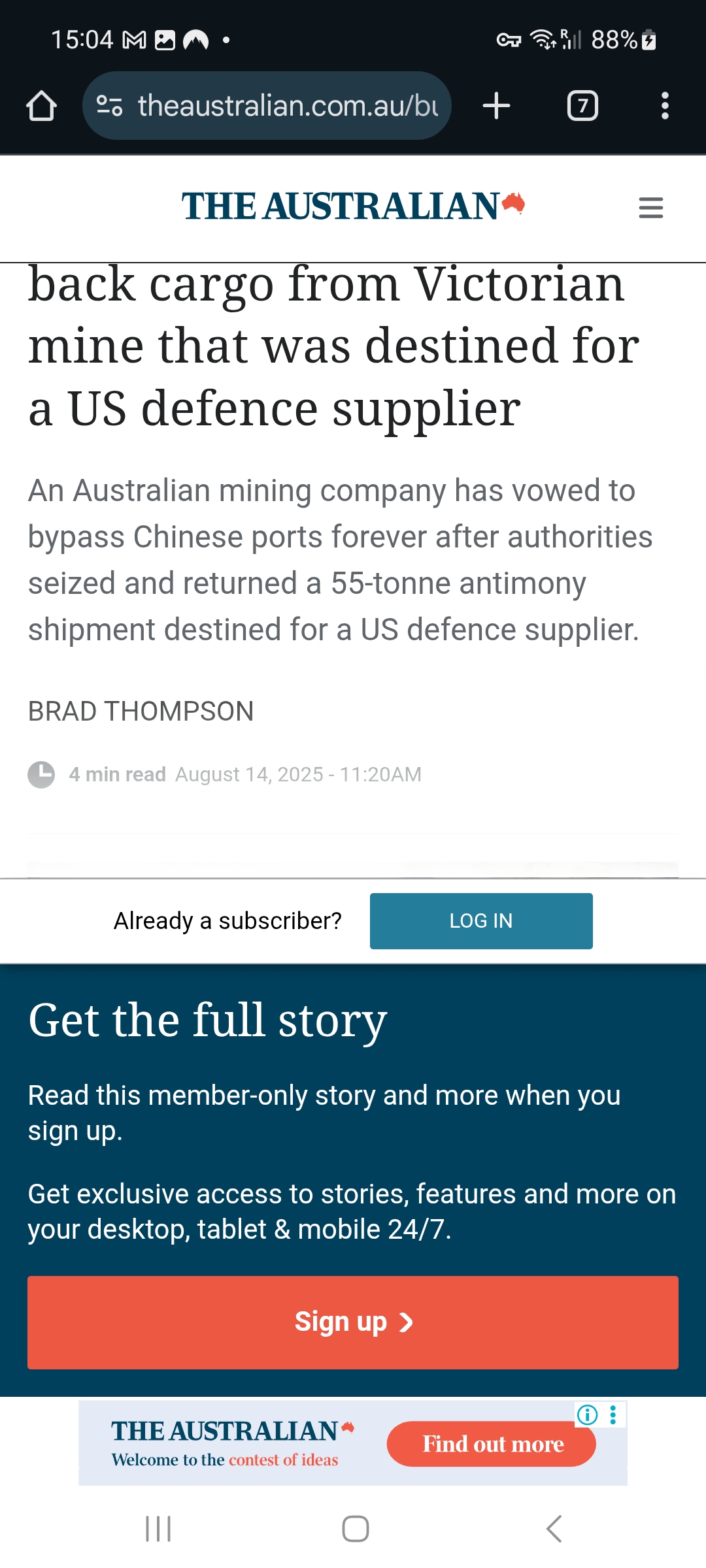Go back using the system navigation bar

[x=554, y=1529]
